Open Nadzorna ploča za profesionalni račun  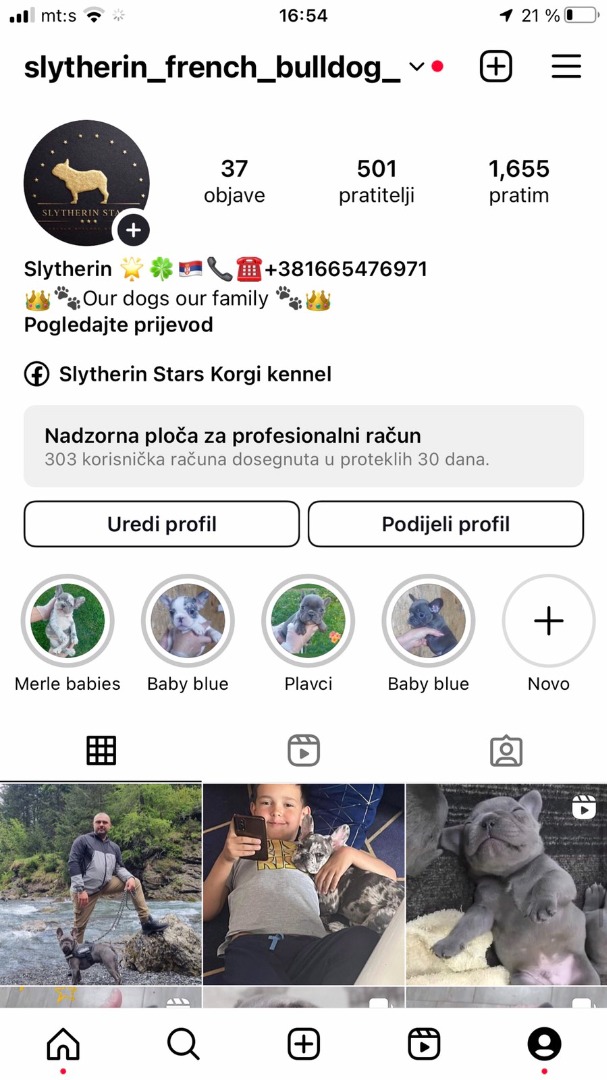click(304, 446)
